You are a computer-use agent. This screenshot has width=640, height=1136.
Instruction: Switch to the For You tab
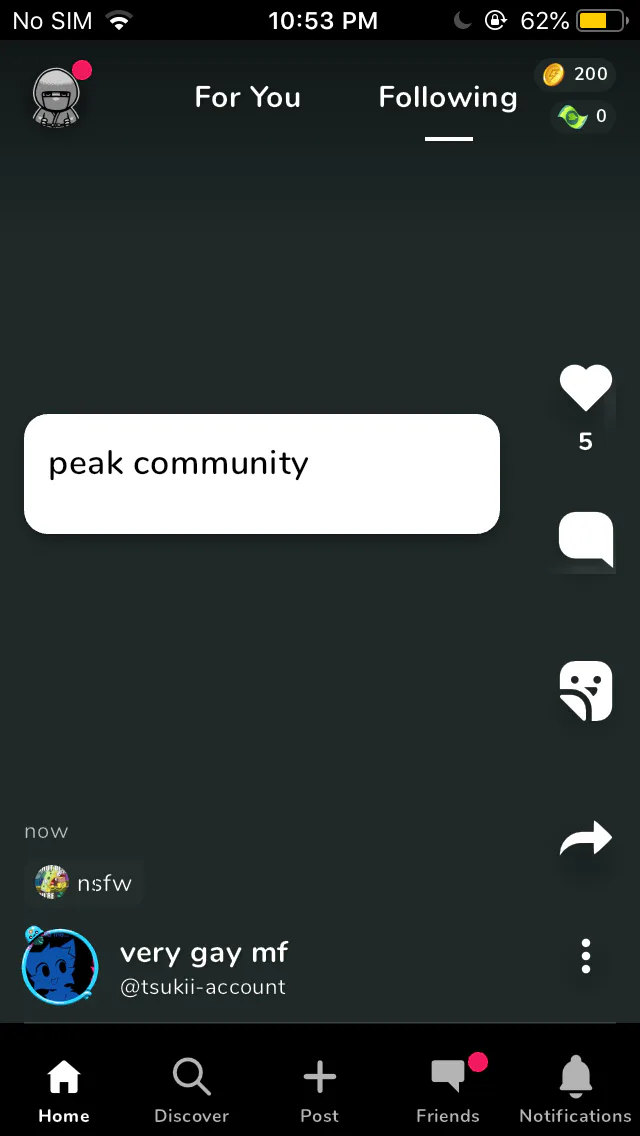[x=247, y=97]
